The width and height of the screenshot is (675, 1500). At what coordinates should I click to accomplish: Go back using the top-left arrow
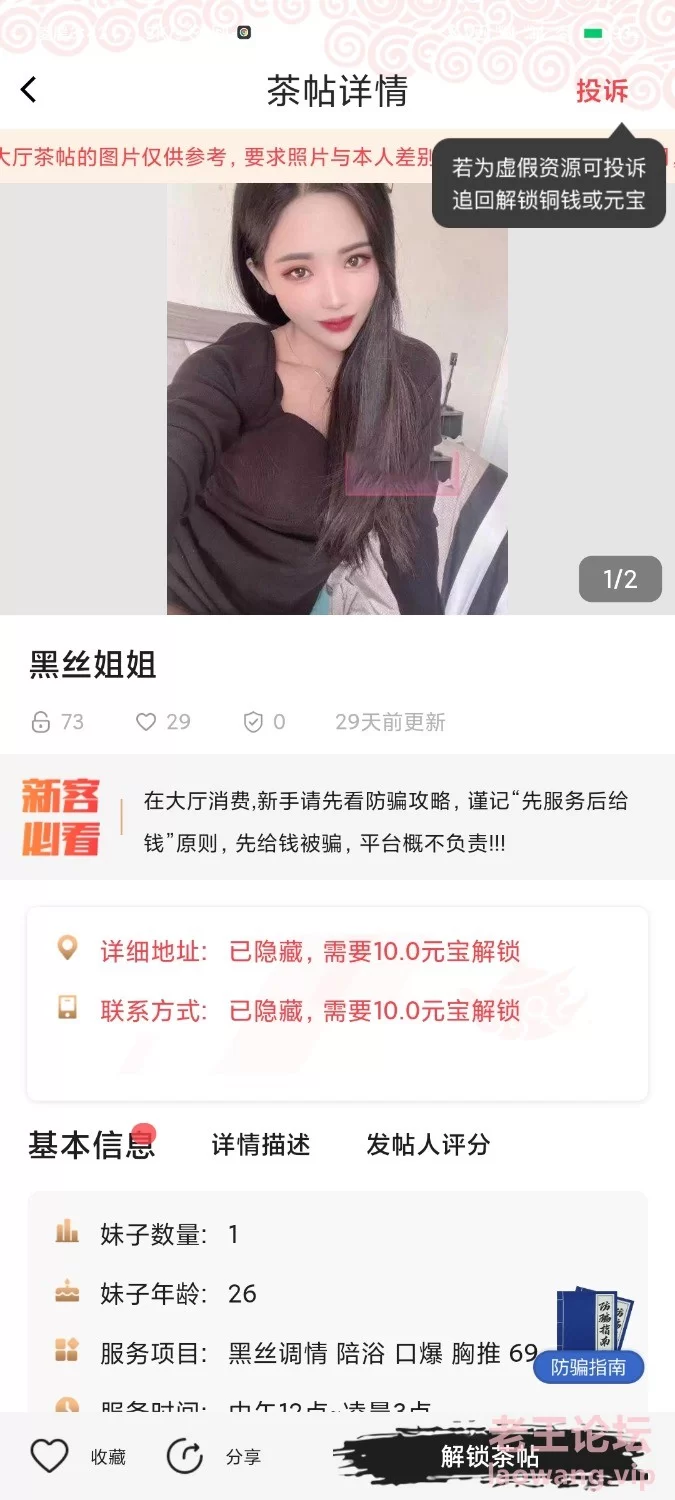[28, 90]
